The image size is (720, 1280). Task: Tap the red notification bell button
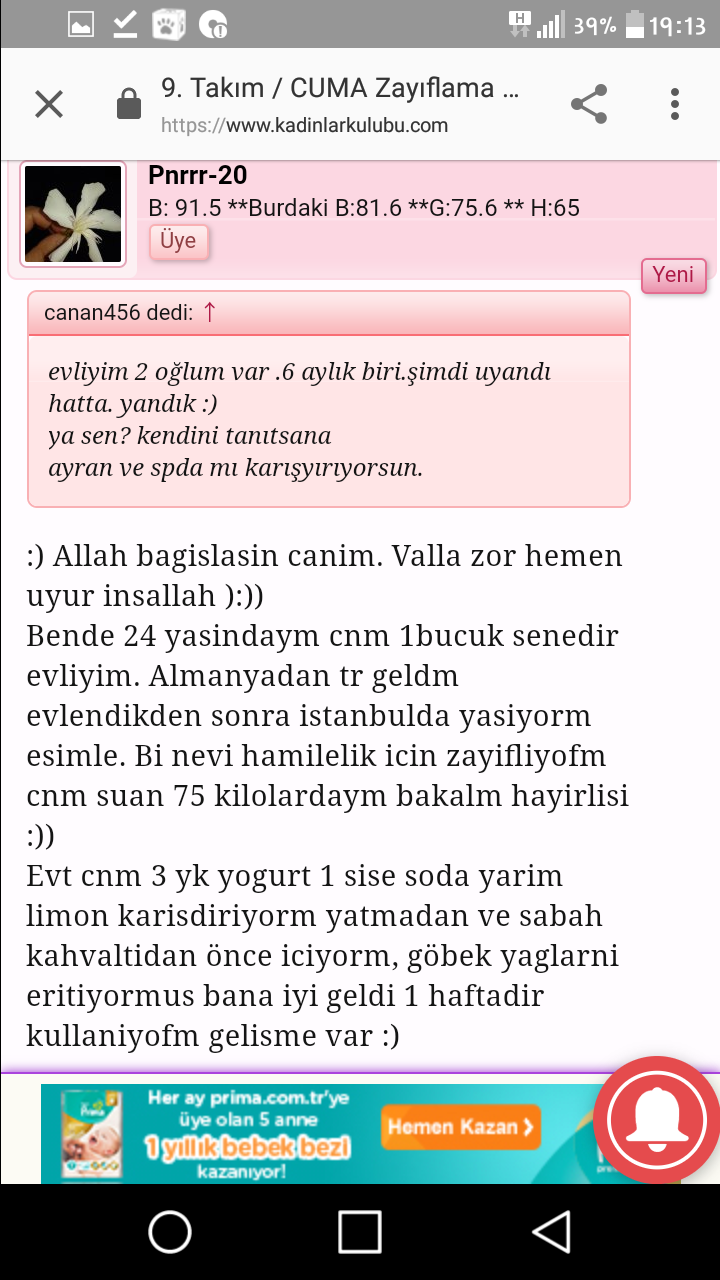[658, 1117]
